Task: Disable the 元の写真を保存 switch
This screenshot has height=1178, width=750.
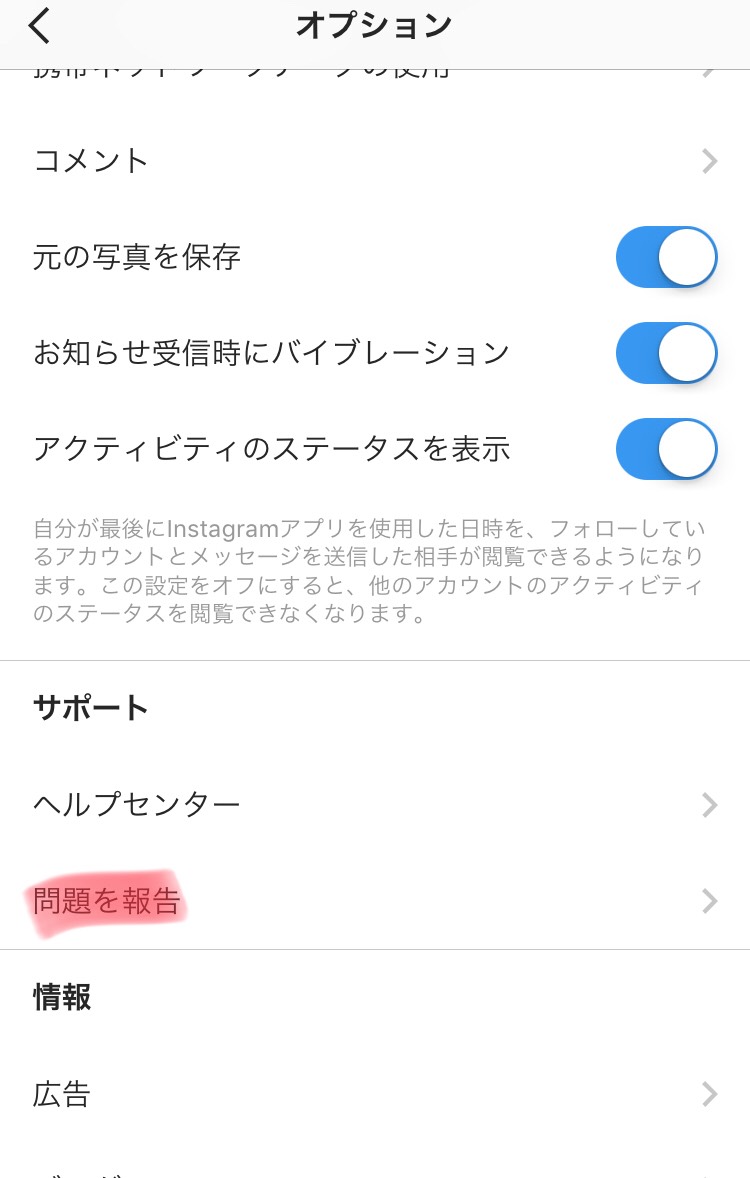Action: coord(666,257)
